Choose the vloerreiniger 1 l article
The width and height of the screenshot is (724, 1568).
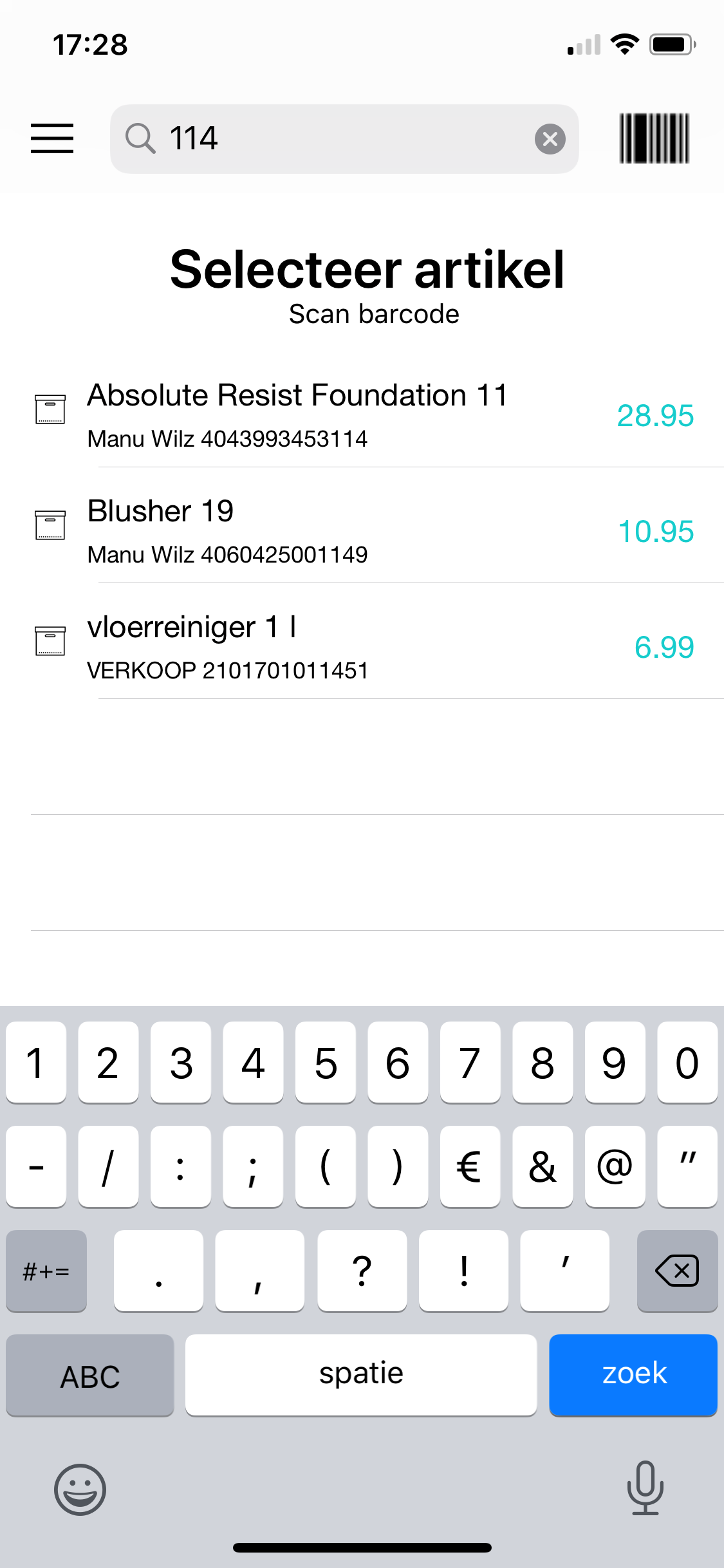point(360,647)
